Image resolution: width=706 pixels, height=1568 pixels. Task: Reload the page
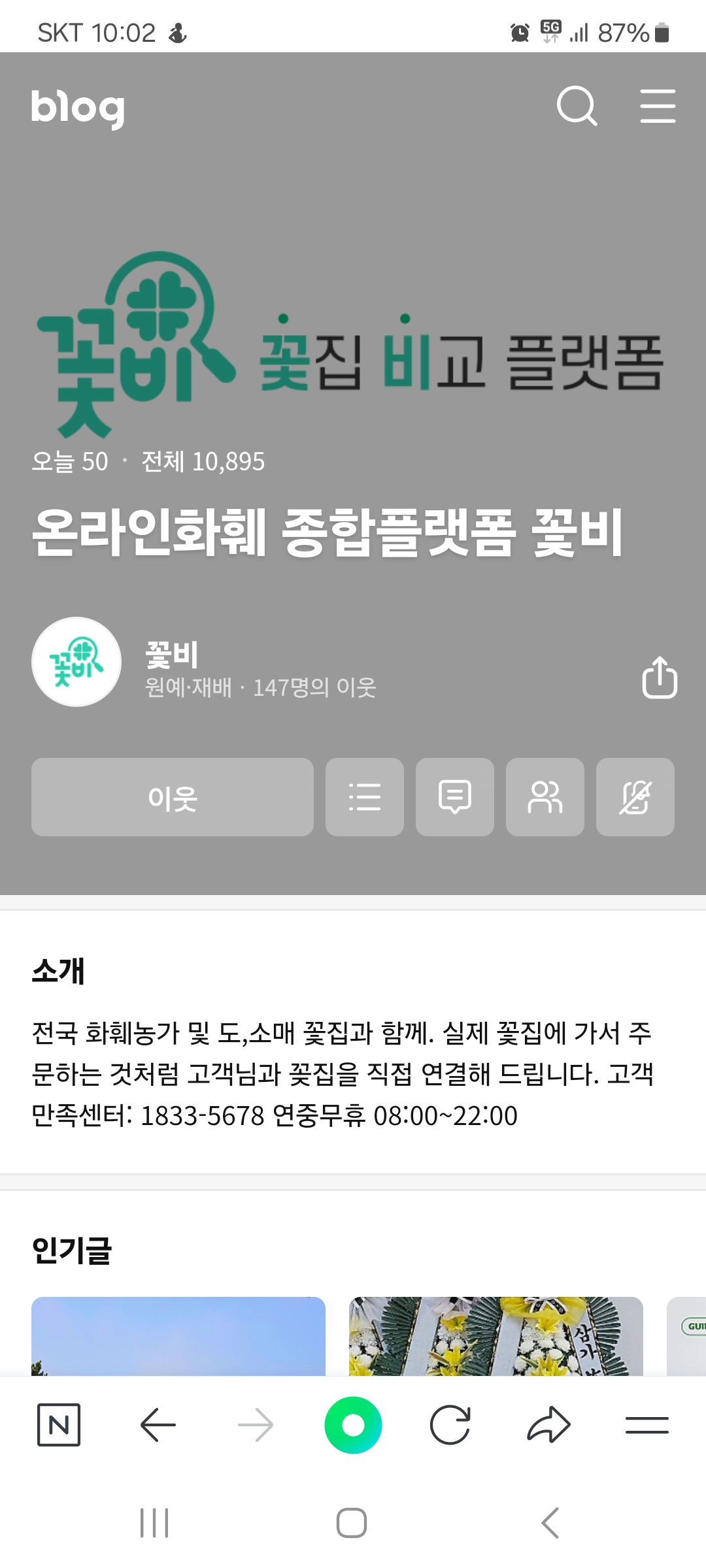pos(450,1425)
